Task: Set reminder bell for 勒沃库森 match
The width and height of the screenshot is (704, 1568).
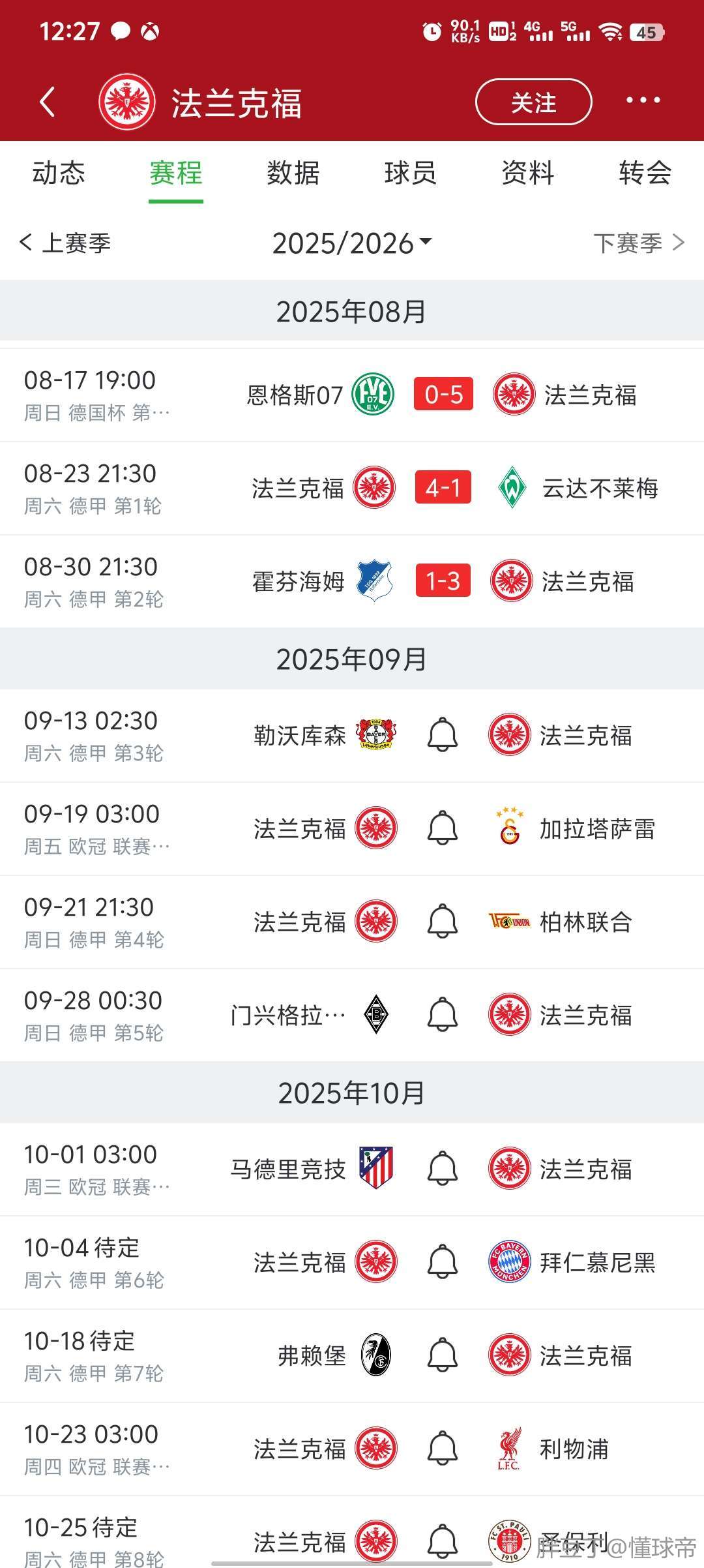Action: pos(443,735)
